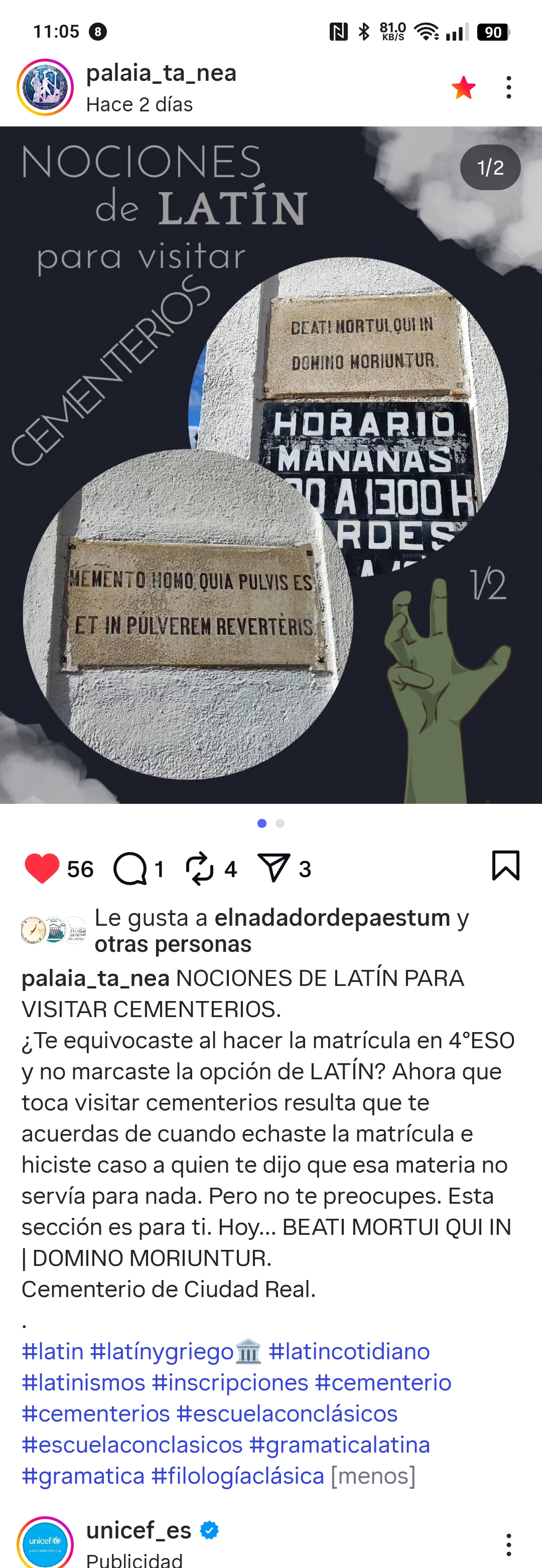Collapse the caption with [menos]
This screenshot has height=1568, width=542.
click(373, 1476)
